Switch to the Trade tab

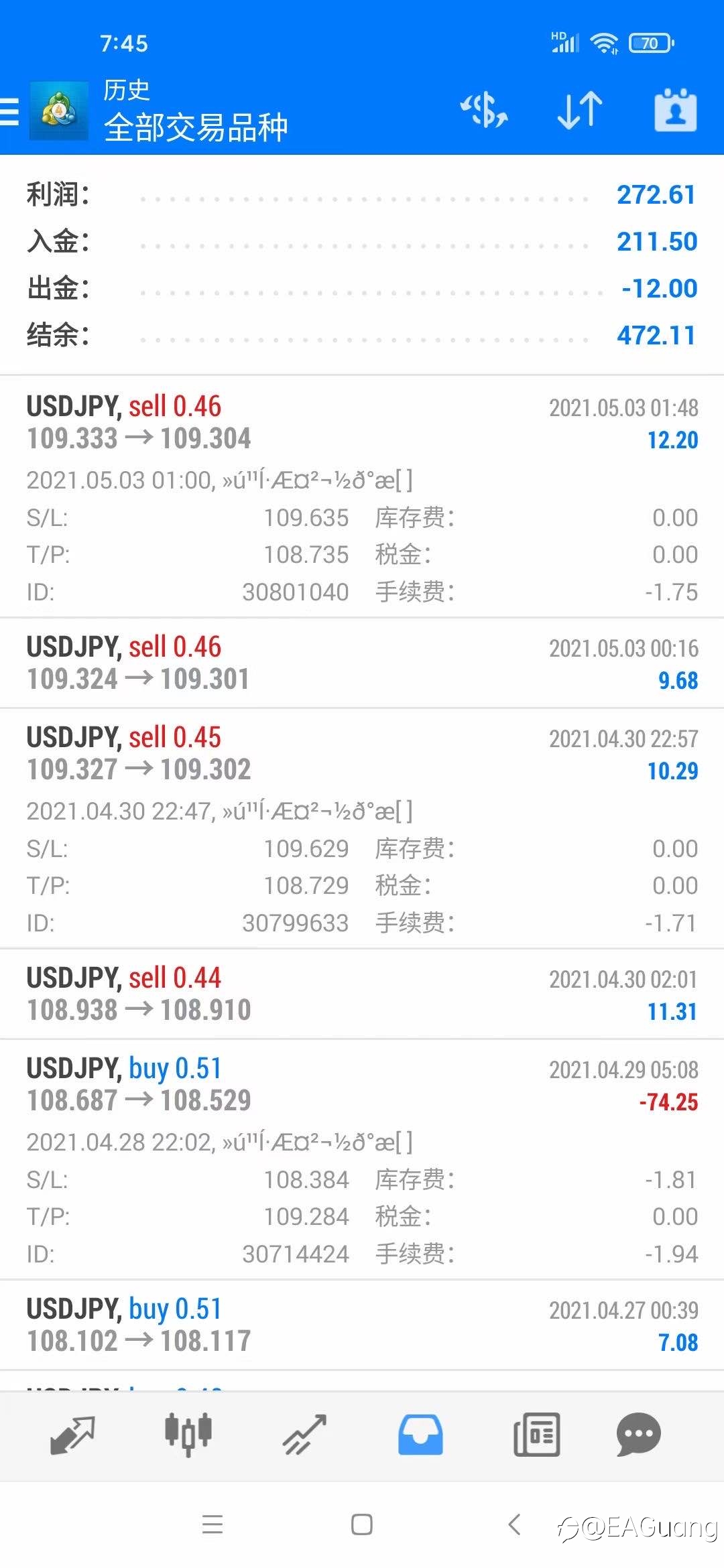click(x=304, y=1435)
